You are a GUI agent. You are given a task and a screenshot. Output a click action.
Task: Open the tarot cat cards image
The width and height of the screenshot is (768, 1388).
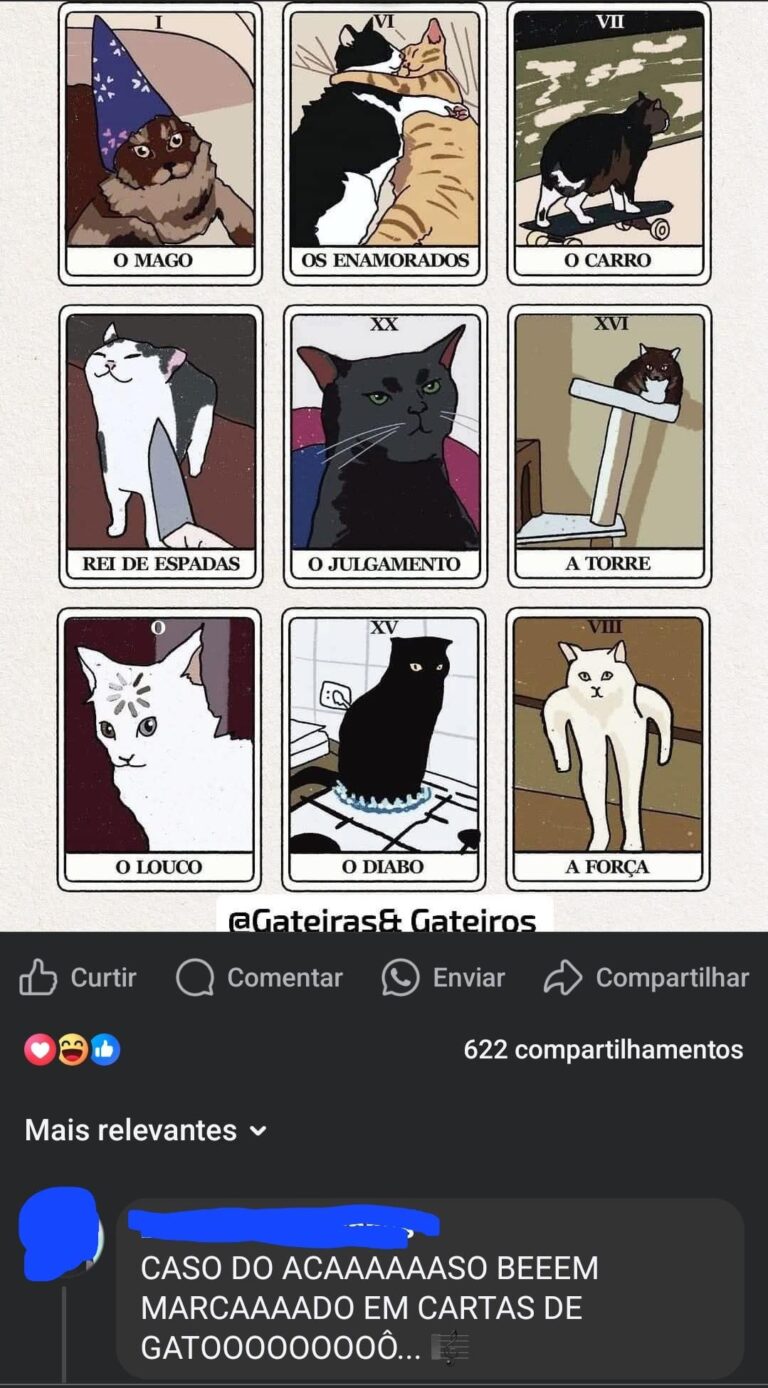coord(384,450)
